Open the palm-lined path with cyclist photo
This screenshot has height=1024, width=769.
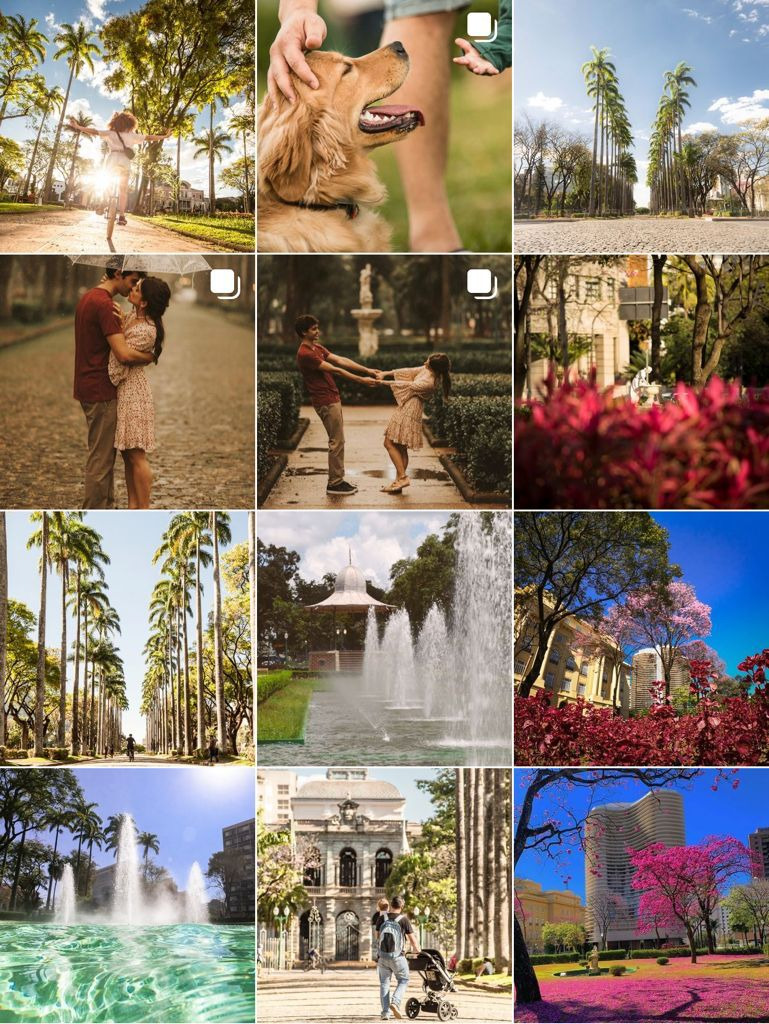(x=127, y=638)
